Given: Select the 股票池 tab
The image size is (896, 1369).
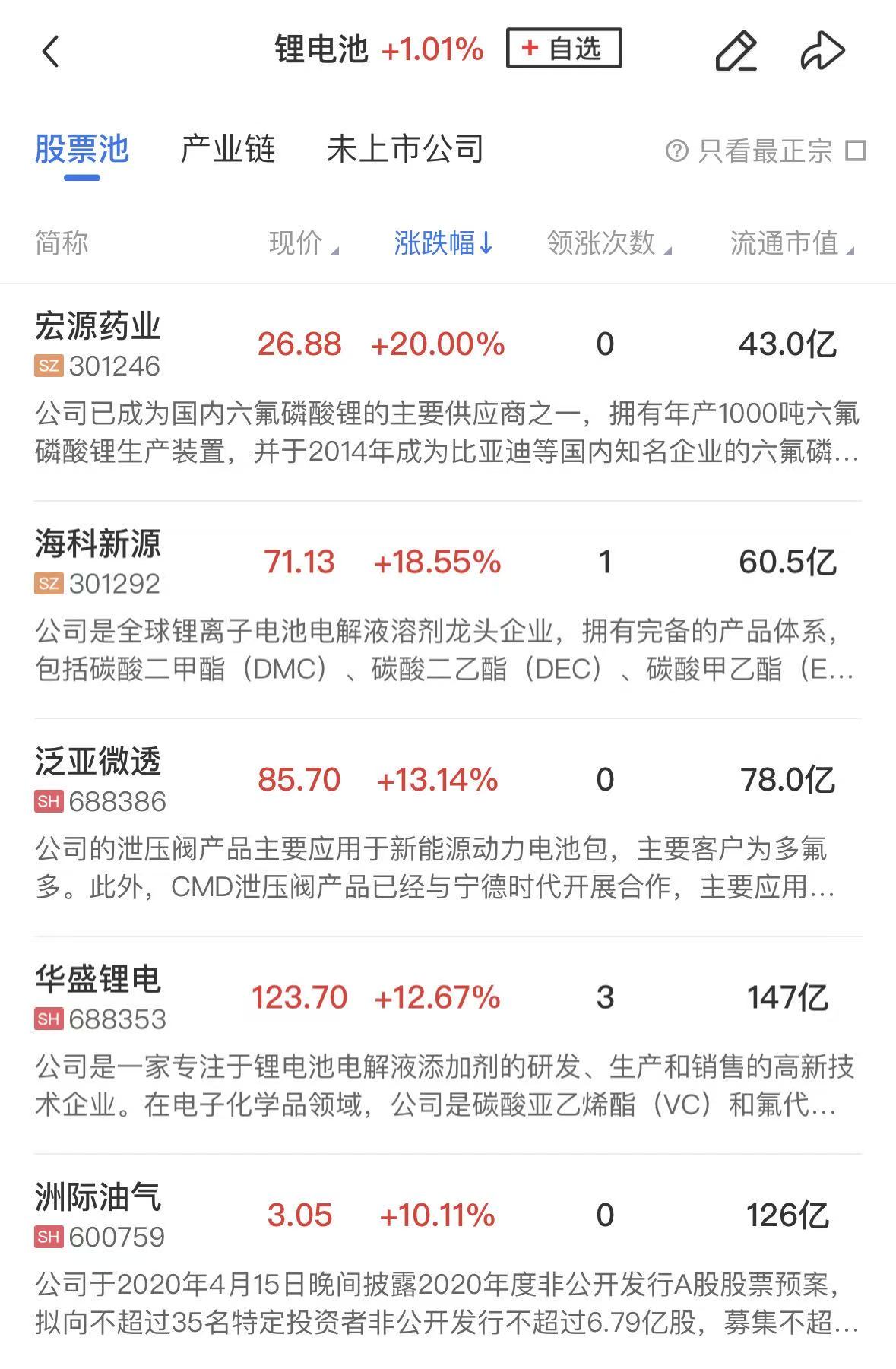Looking at the screenshot, I should pyautogui.click(x=81, y=149).
